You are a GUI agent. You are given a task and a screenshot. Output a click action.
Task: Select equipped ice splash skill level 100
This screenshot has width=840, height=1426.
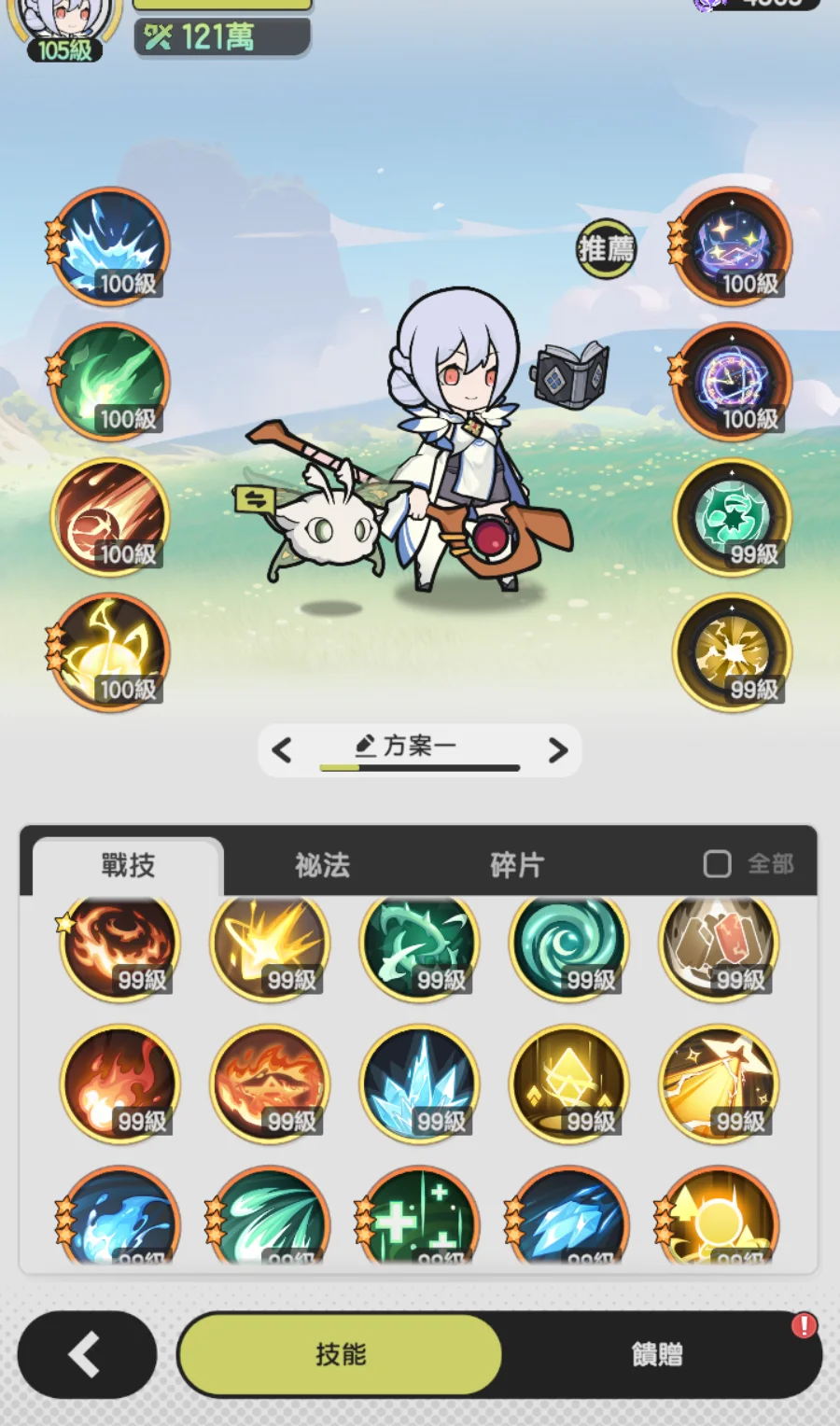(111, 246)
